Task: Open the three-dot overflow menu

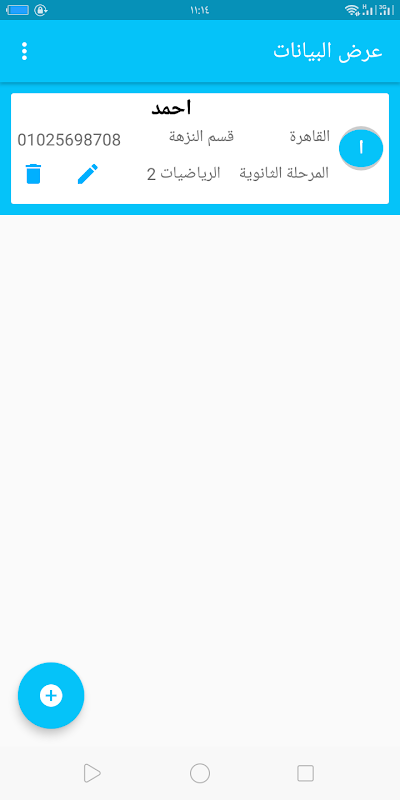Action: point(24,52)
